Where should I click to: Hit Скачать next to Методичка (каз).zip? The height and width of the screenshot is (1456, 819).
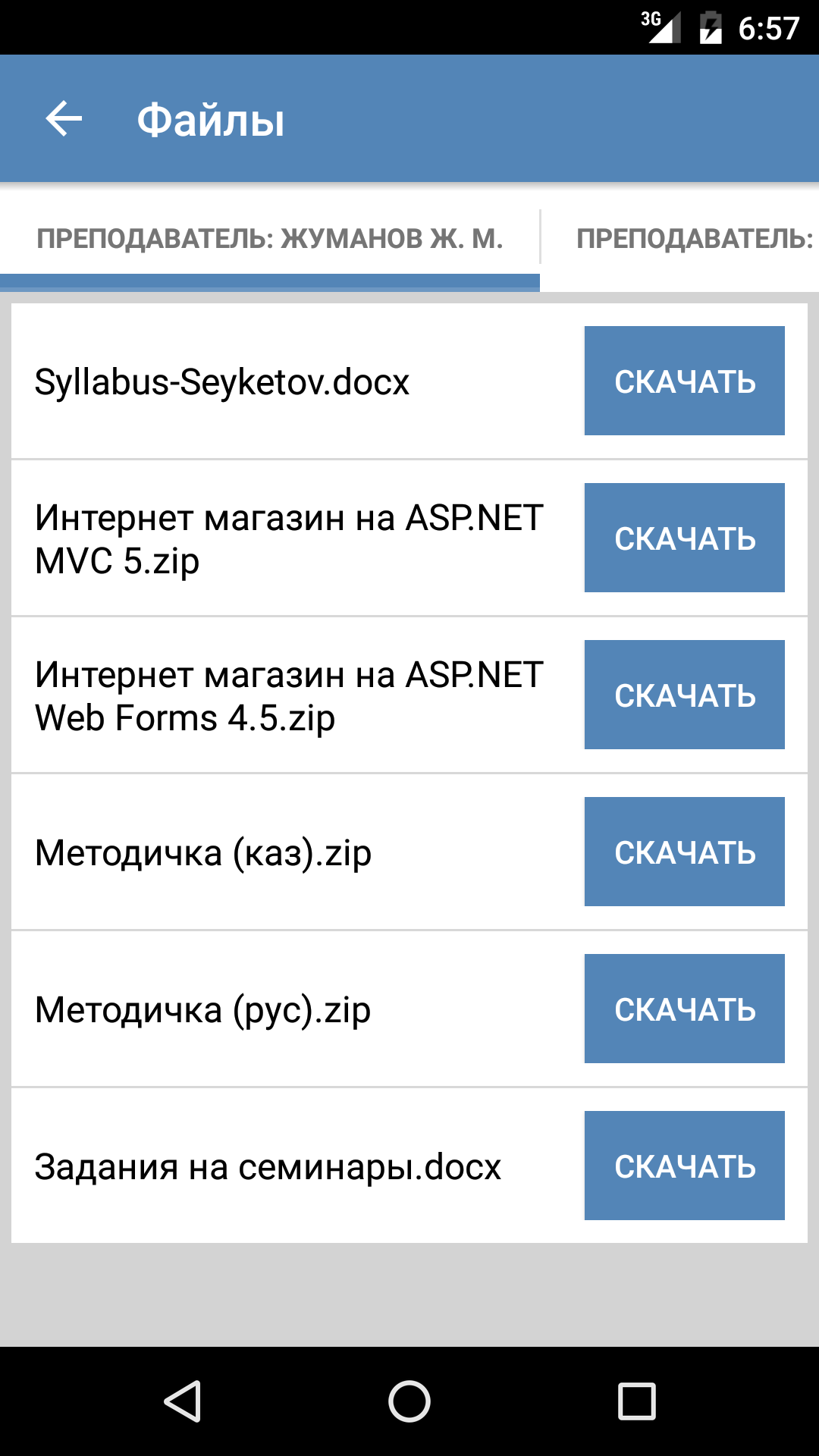(684, 852)
